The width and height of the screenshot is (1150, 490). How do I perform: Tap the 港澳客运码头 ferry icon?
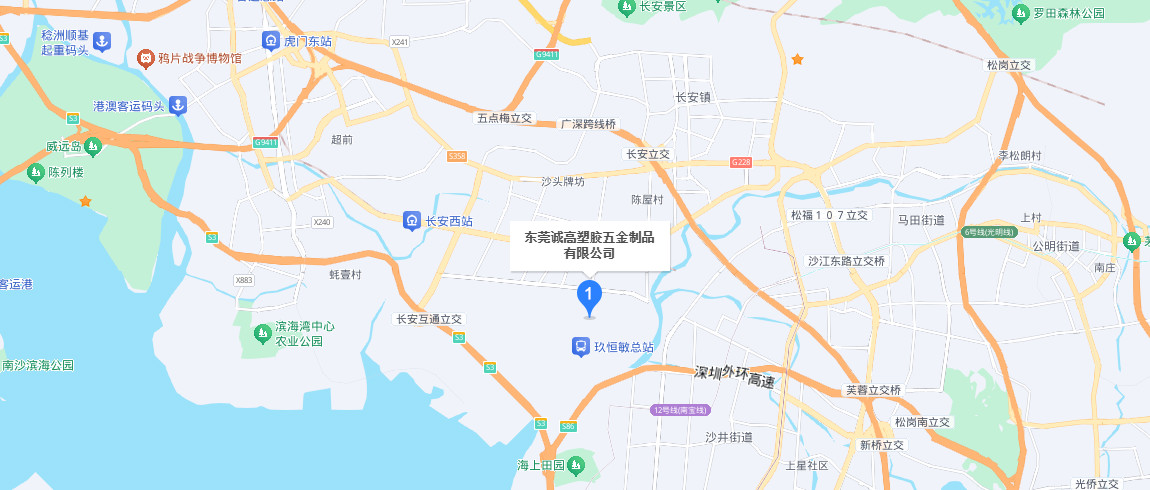pos(177,105)
